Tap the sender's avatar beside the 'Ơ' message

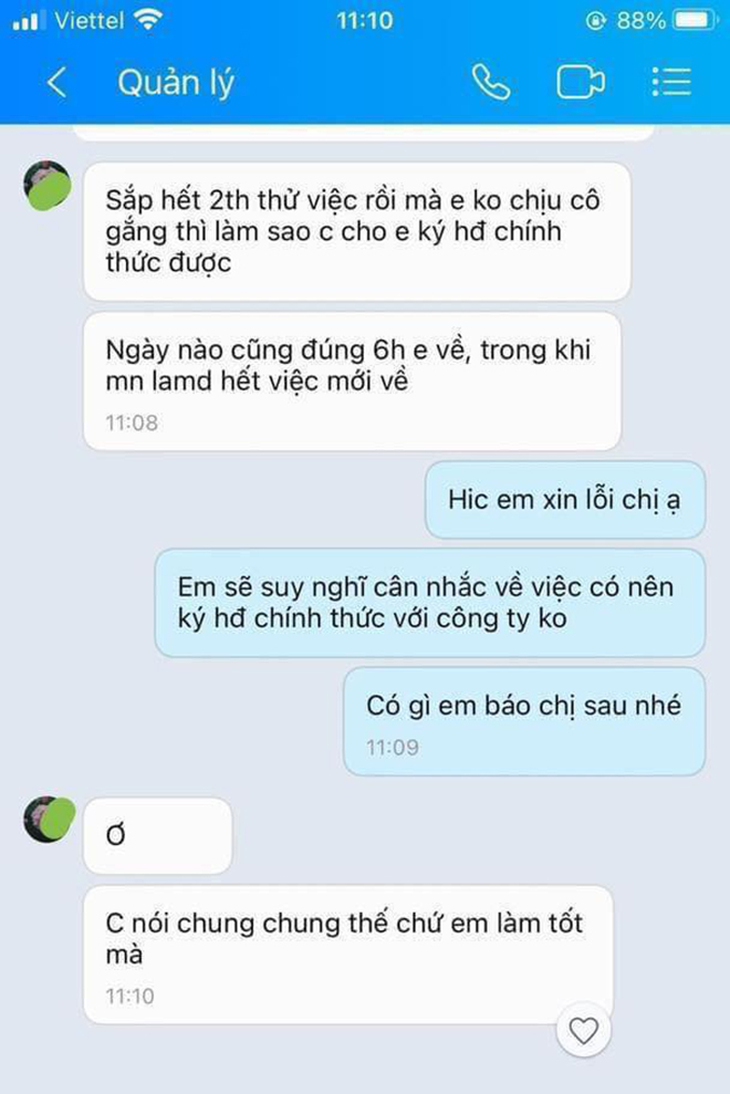pyautogui.click(x=46, y=817)
